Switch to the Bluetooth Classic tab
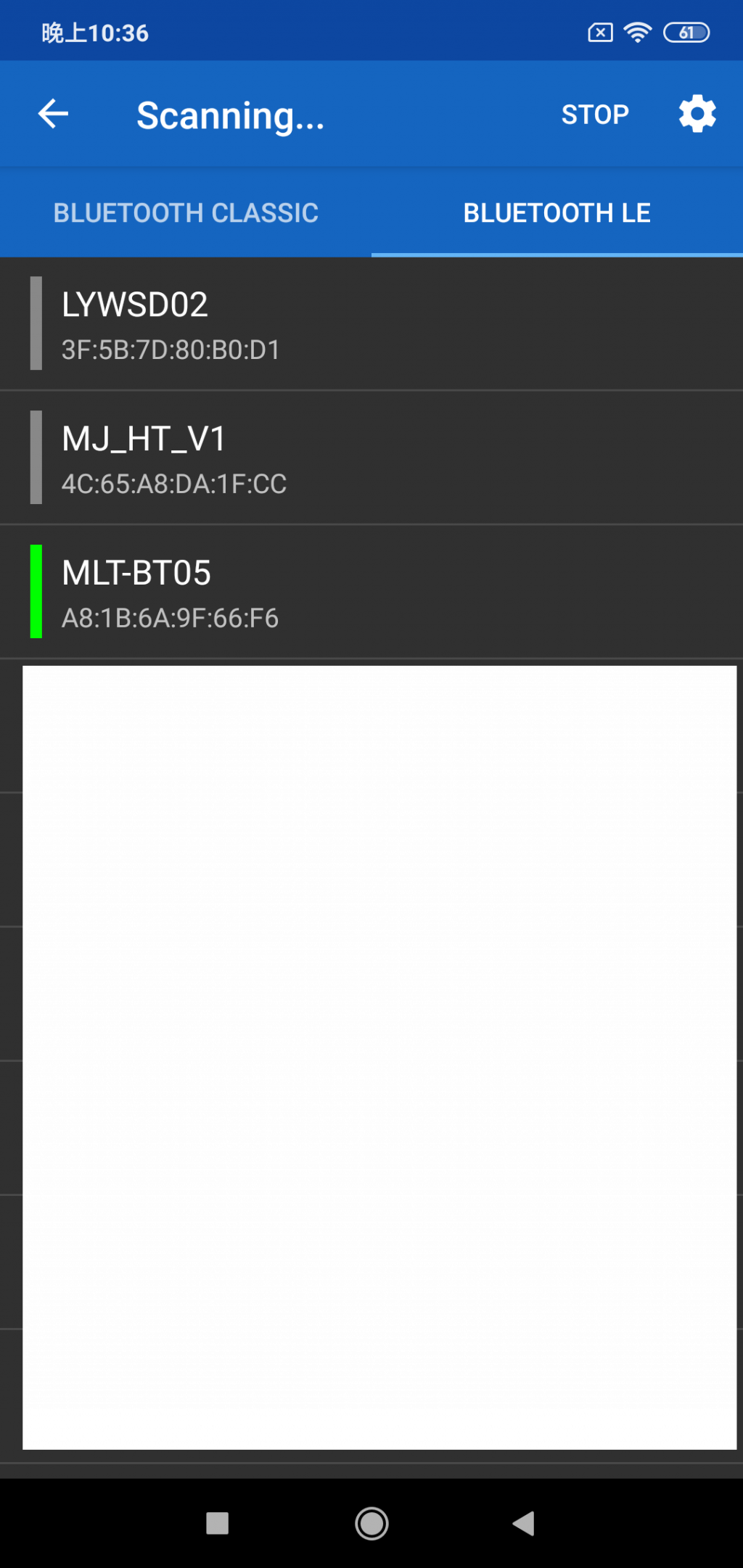The height and width of the screenshot is (1568, 743). [x=186, y=213]
